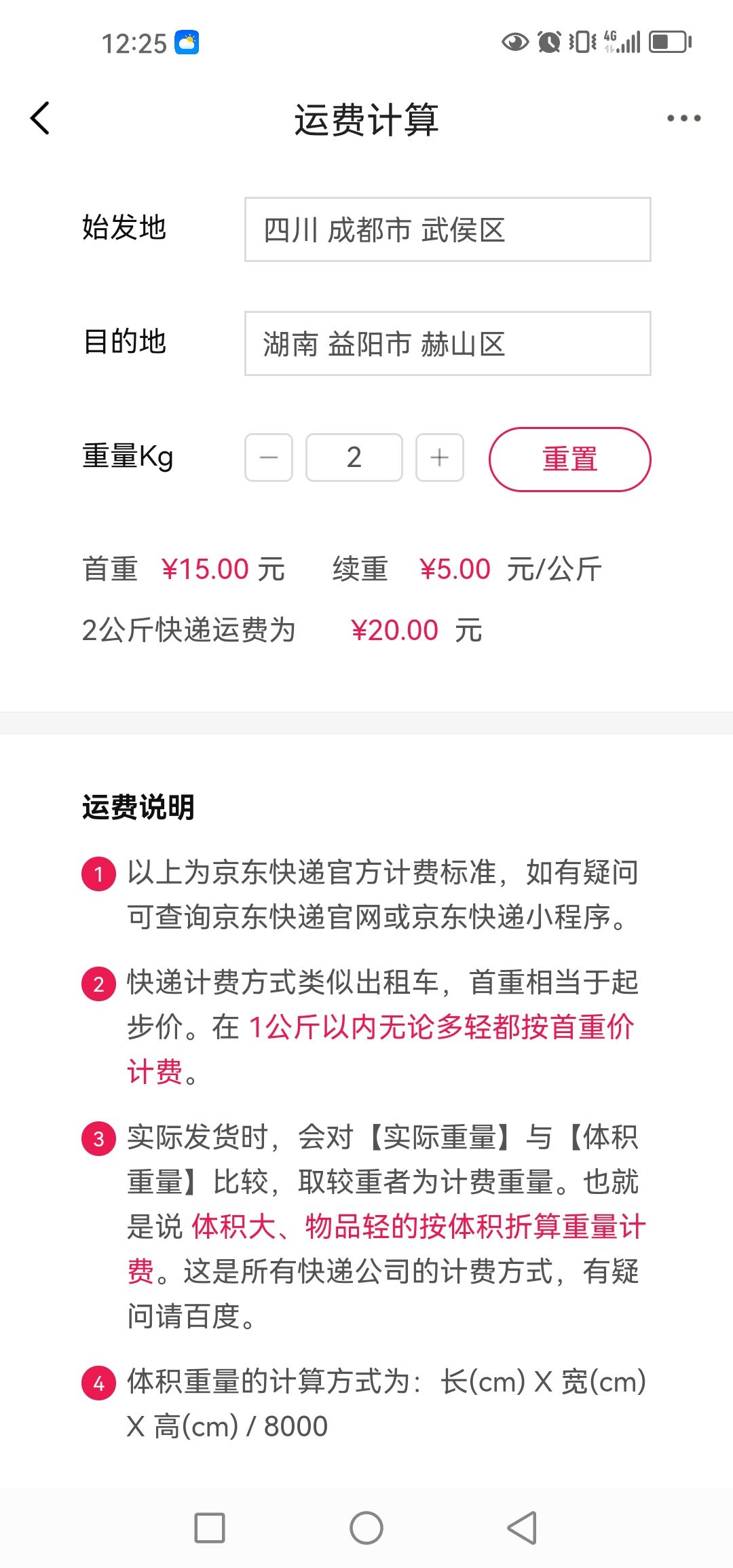This screenshot has width=733, height=1568.
Task: Change the 目的地 destination address field
Action: pos(448,343)
